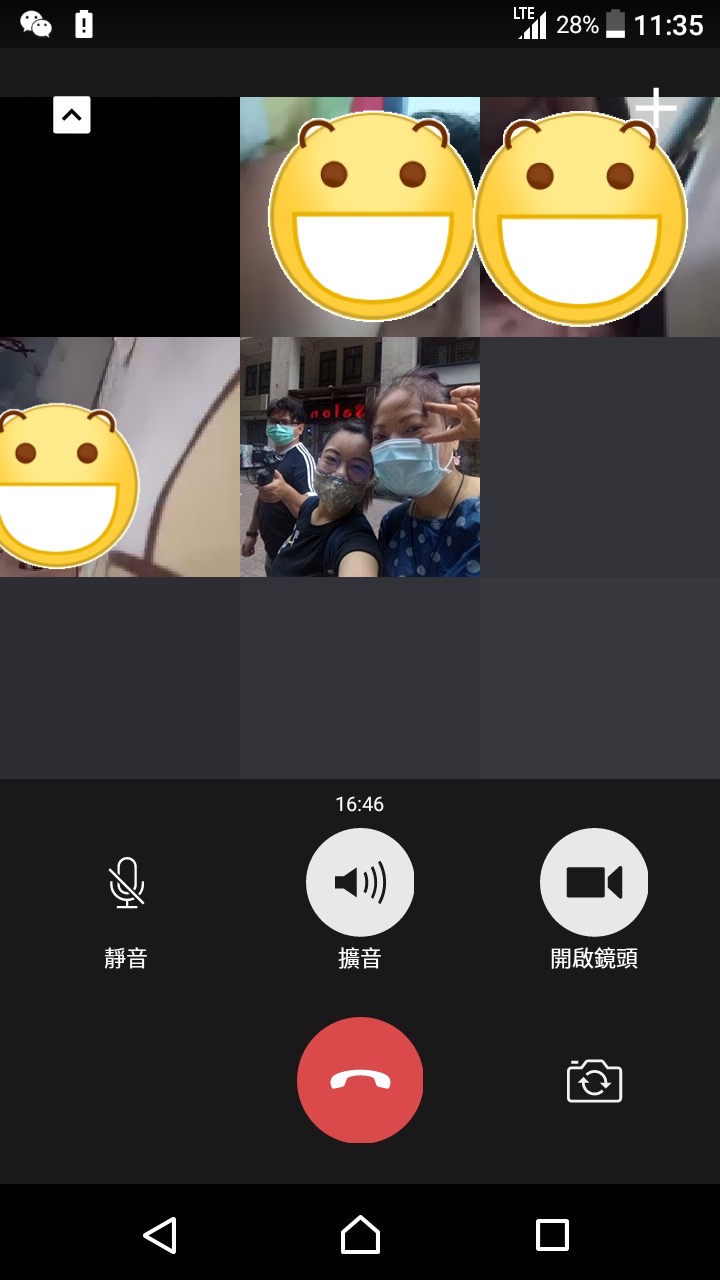Go back using the system back button
Screen dimensions: 720x1280
tap(160, 1235)
